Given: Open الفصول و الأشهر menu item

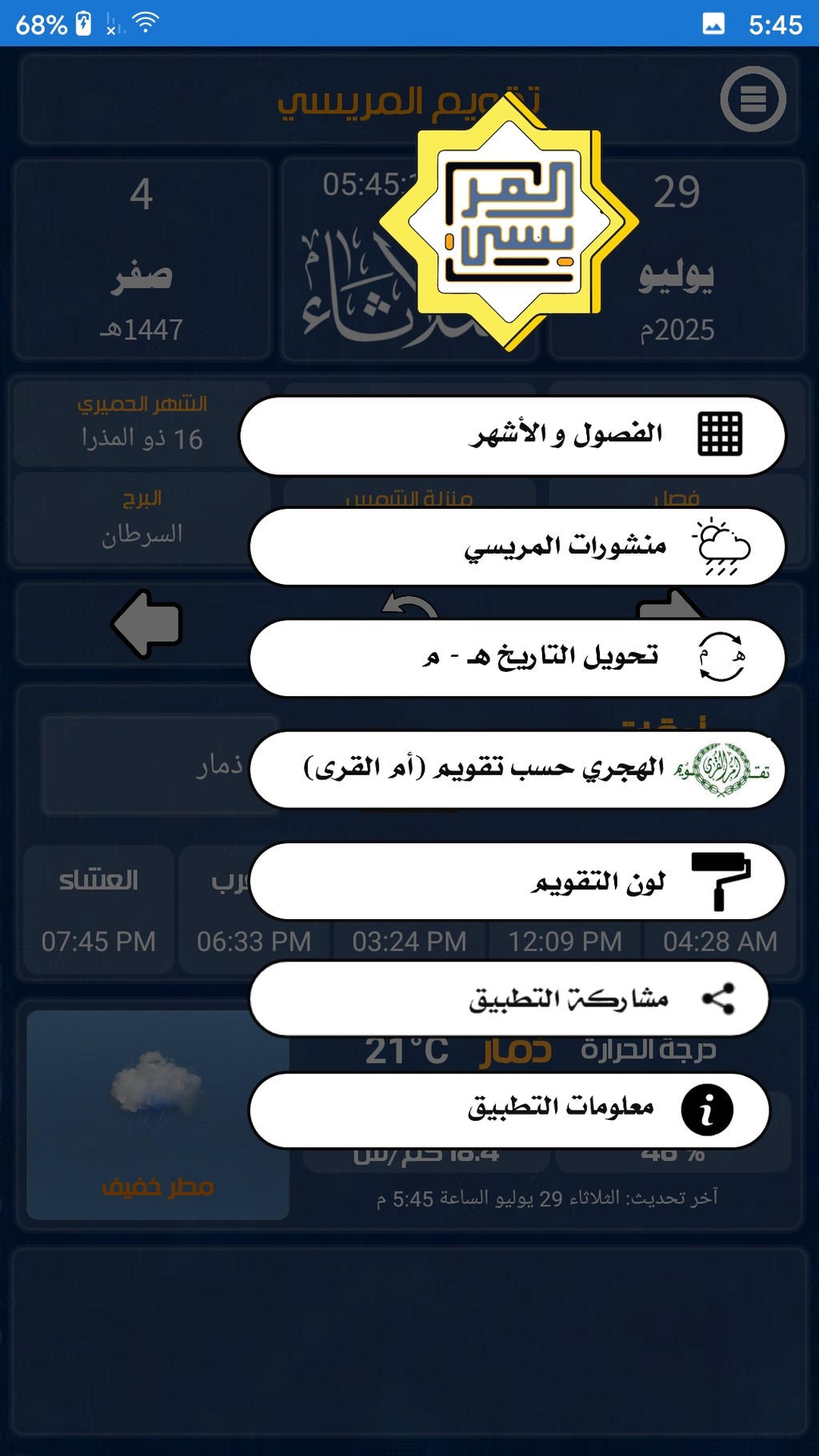Looking at the screenshot, I should pos(513,436).
